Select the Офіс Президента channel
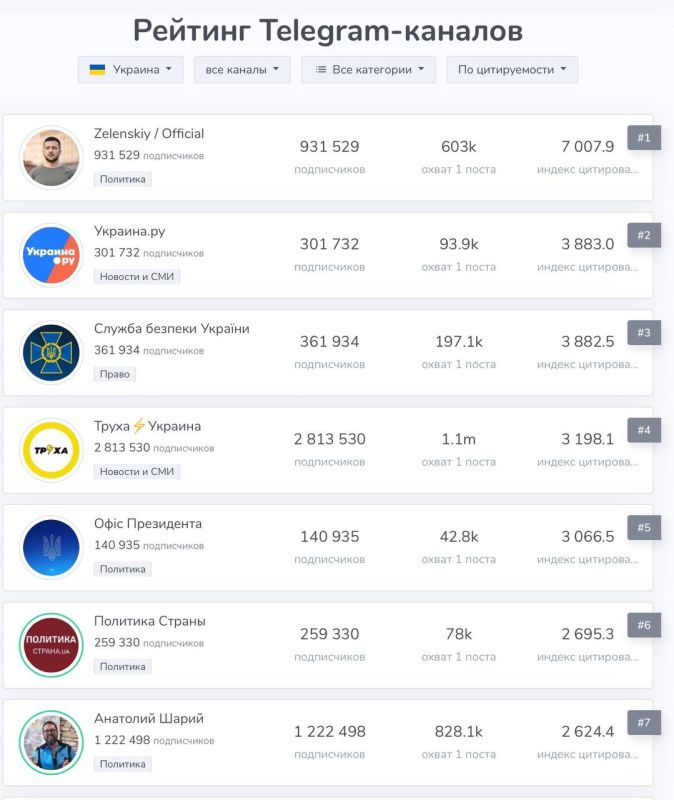The width and height of the screenshot is (674, 800). click(x=148, y=524)
